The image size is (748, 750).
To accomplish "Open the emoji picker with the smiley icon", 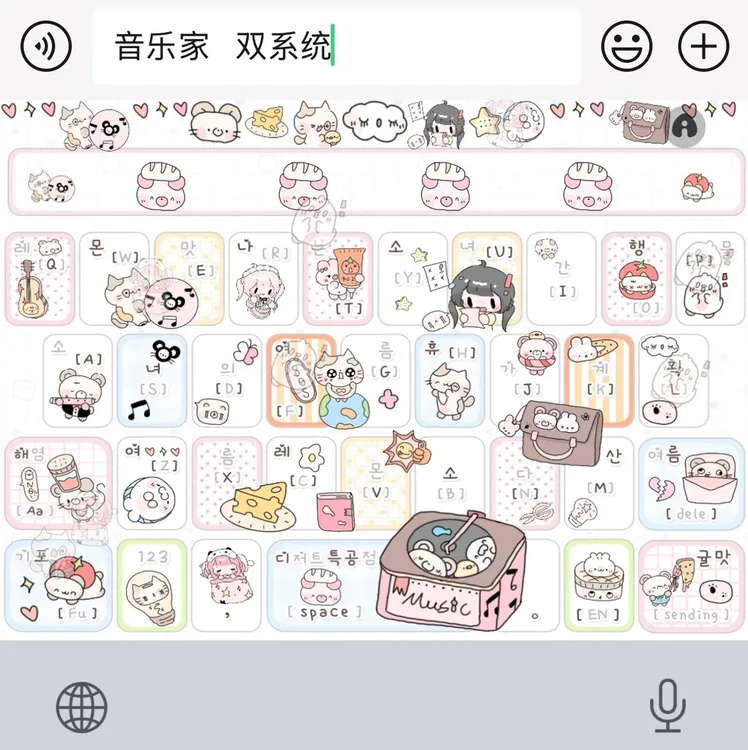I will [x=626, y=44].
